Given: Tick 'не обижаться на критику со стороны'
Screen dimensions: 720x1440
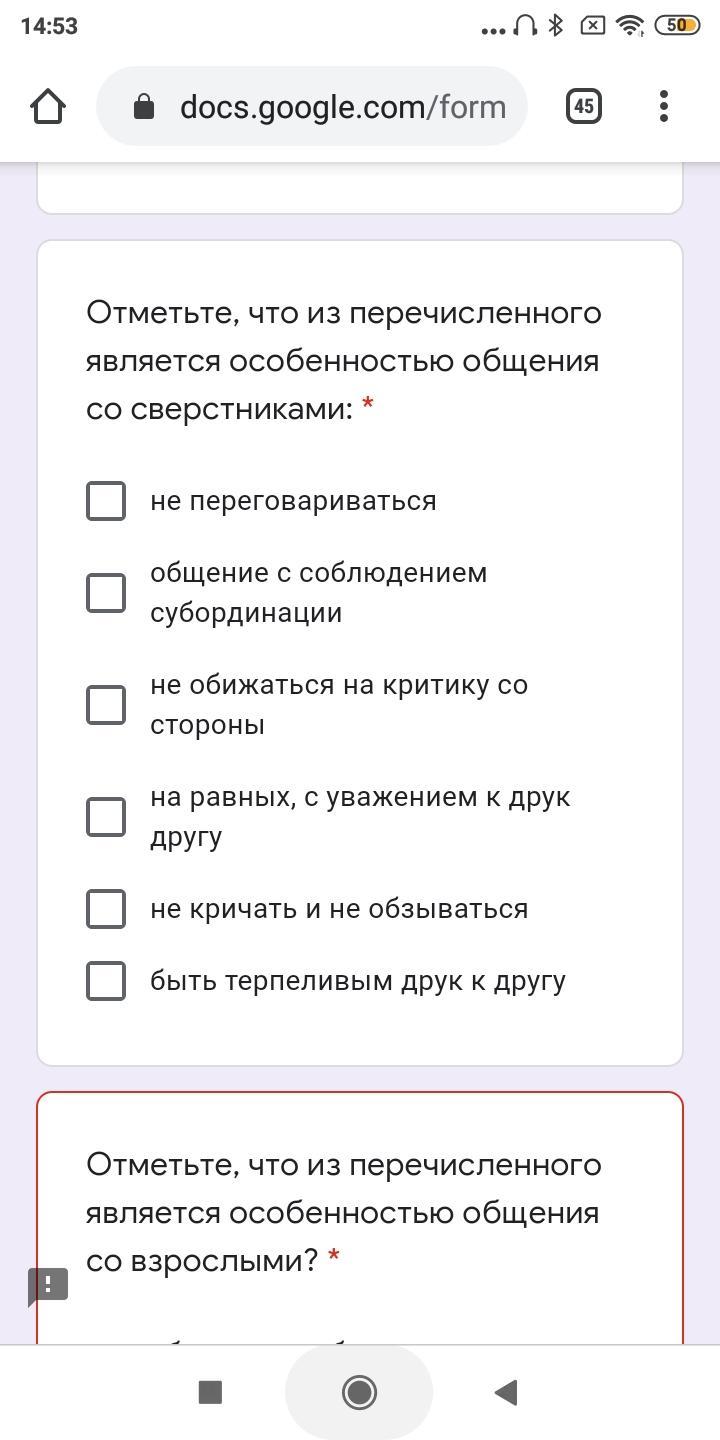Looking at the screenshot, I should [106, 705].
